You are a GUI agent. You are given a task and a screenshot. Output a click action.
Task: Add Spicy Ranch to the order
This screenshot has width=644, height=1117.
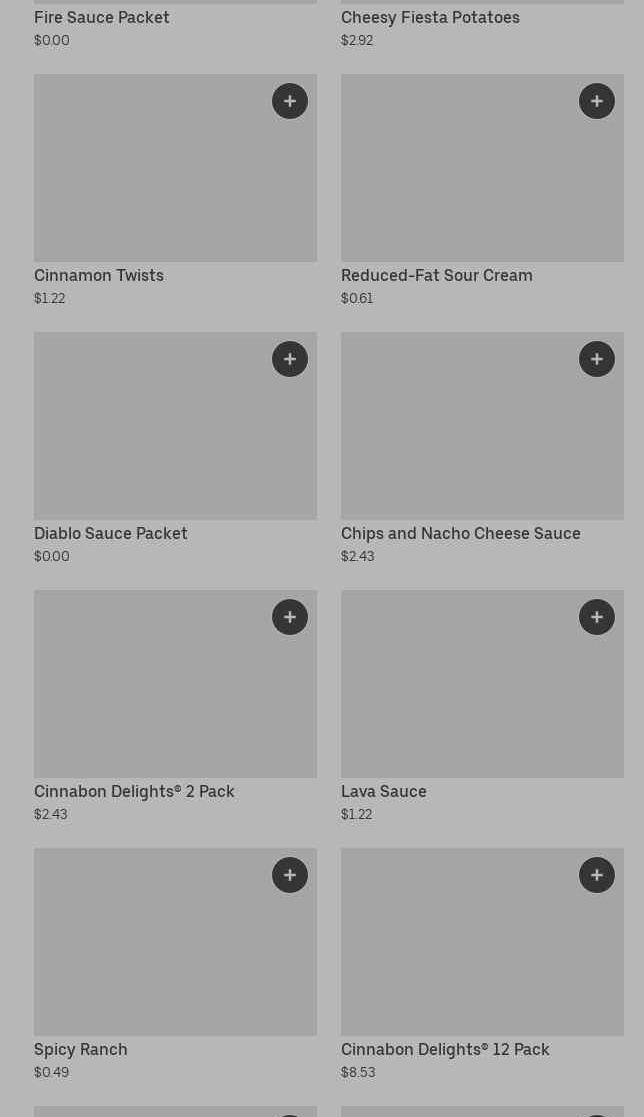coord(290,875)
